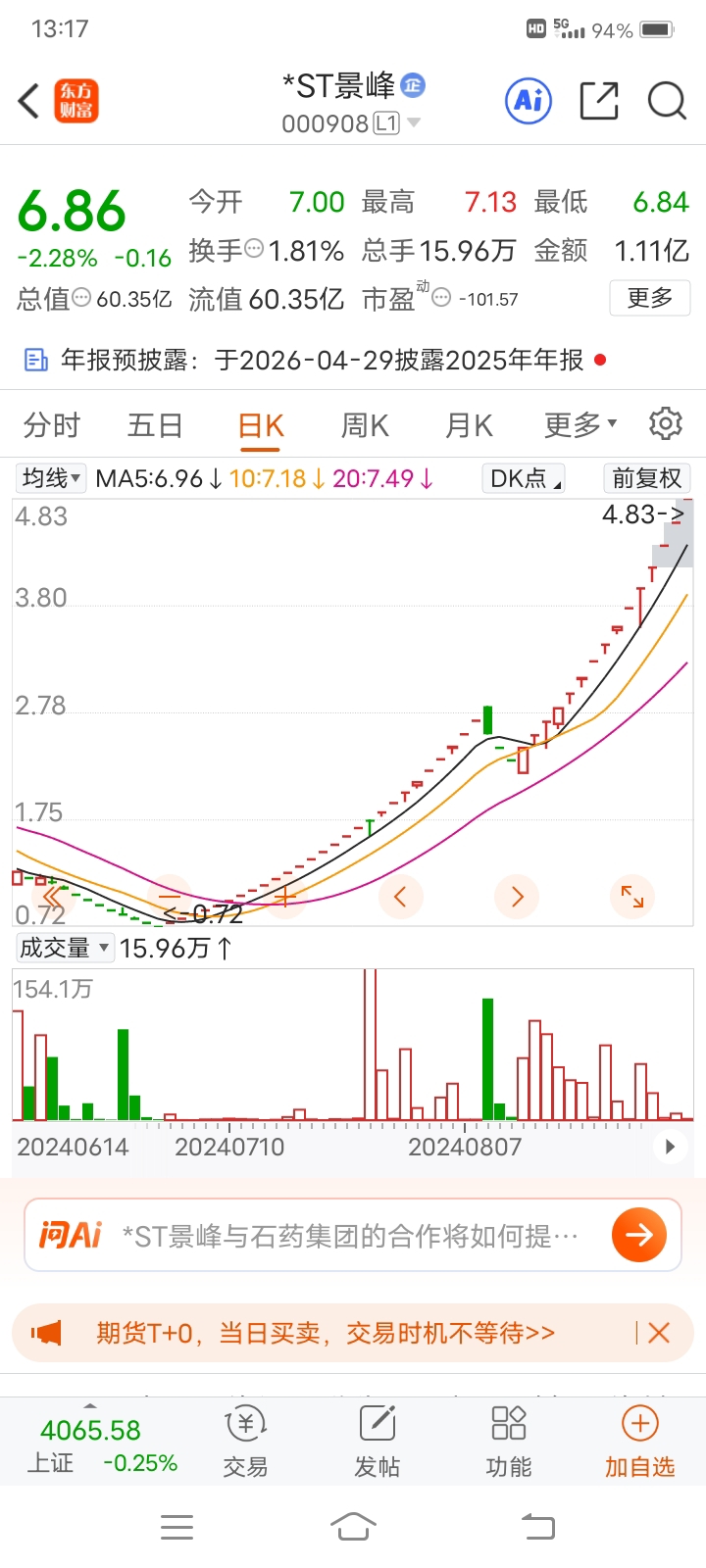Open stock search
Image resolution: width=706 pixels, height=1568 pixels.
click(x=667, y=101)
